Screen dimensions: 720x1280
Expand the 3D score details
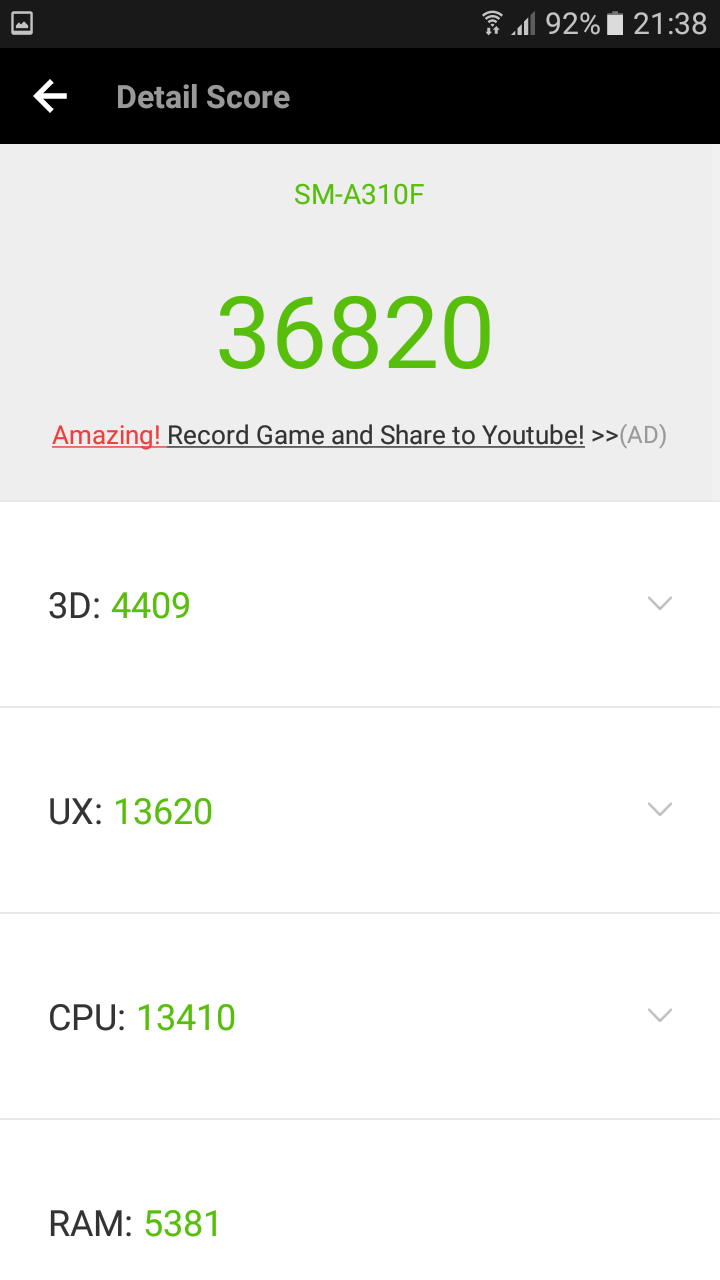pyautogui.click(x=659, y=603)
